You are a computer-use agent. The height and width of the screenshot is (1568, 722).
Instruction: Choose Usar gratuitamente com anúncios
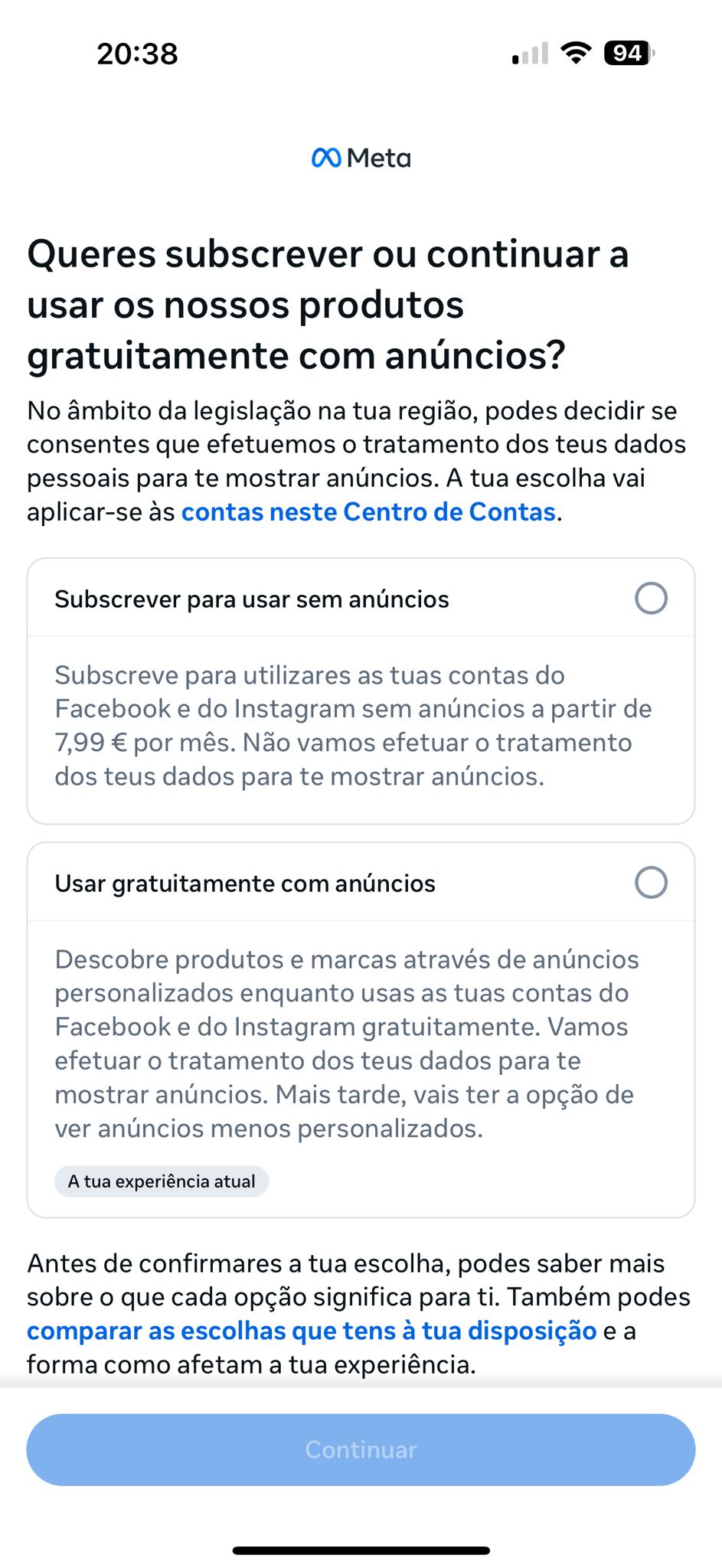(x=651, y=882)
